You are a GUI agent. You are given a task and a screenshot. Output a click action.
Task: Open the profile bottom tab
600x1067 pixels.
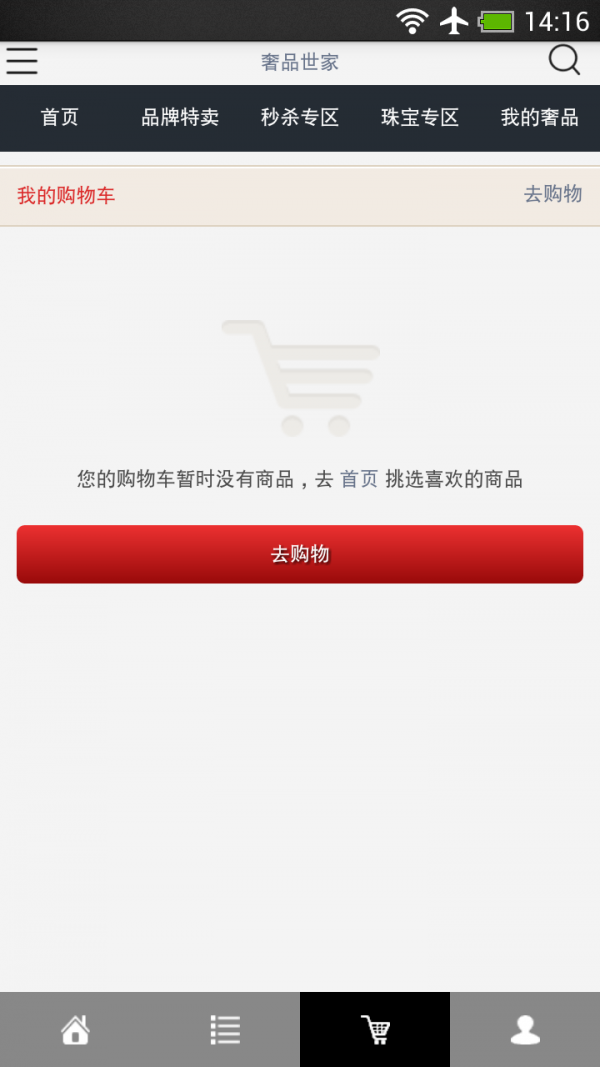(x=525, y=1029)
